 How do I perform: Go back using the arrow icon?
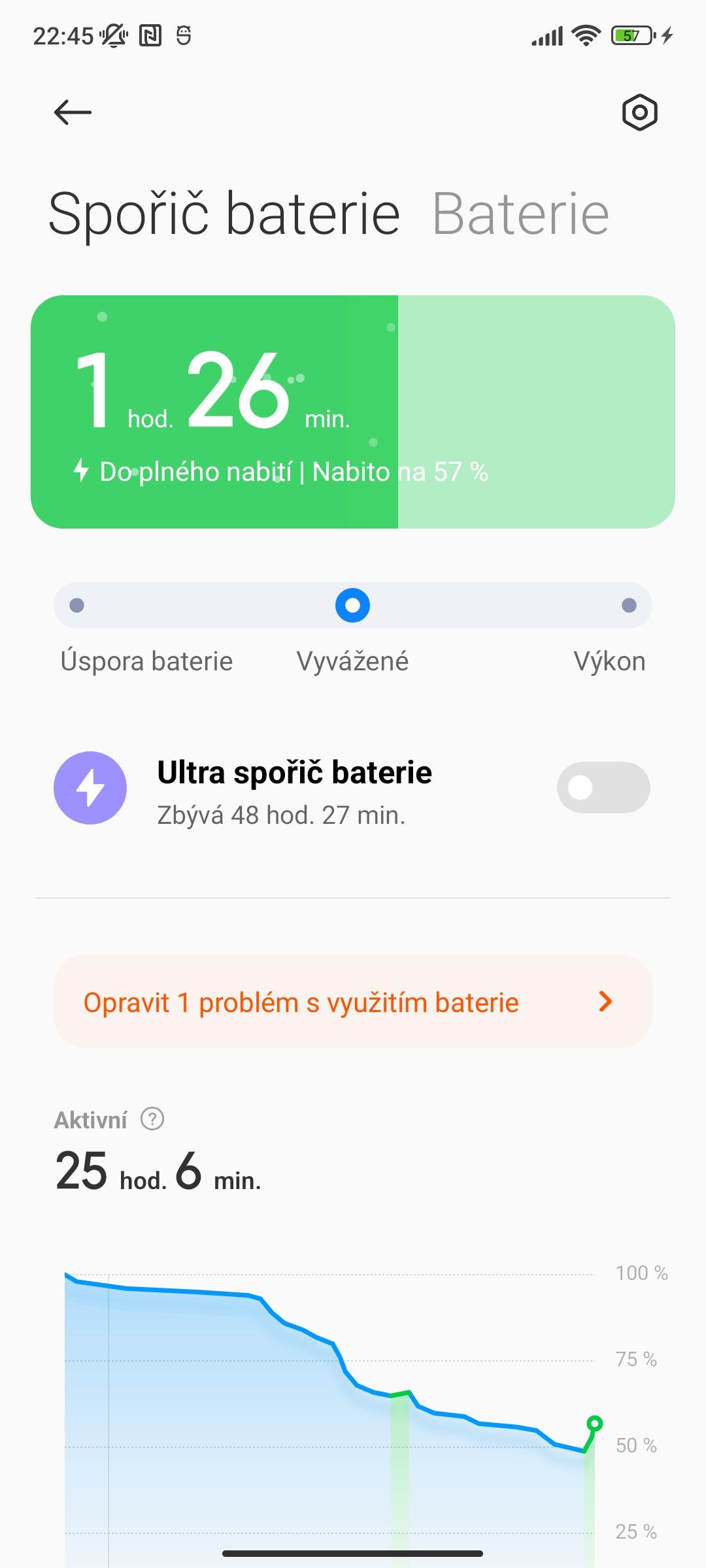pos(73,112)
